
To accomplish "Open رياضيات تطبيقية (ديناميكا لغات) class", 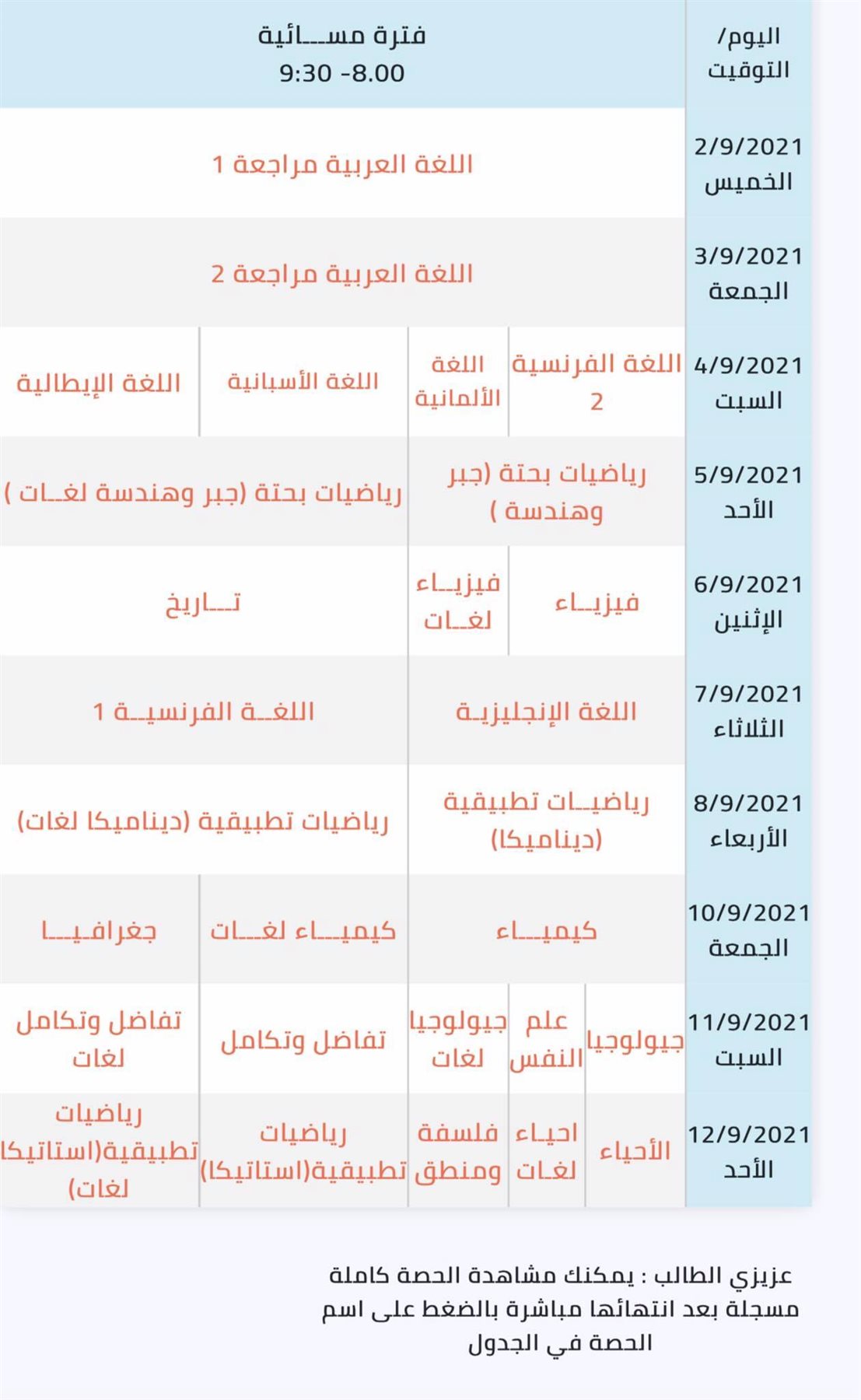I will (203, 821).
